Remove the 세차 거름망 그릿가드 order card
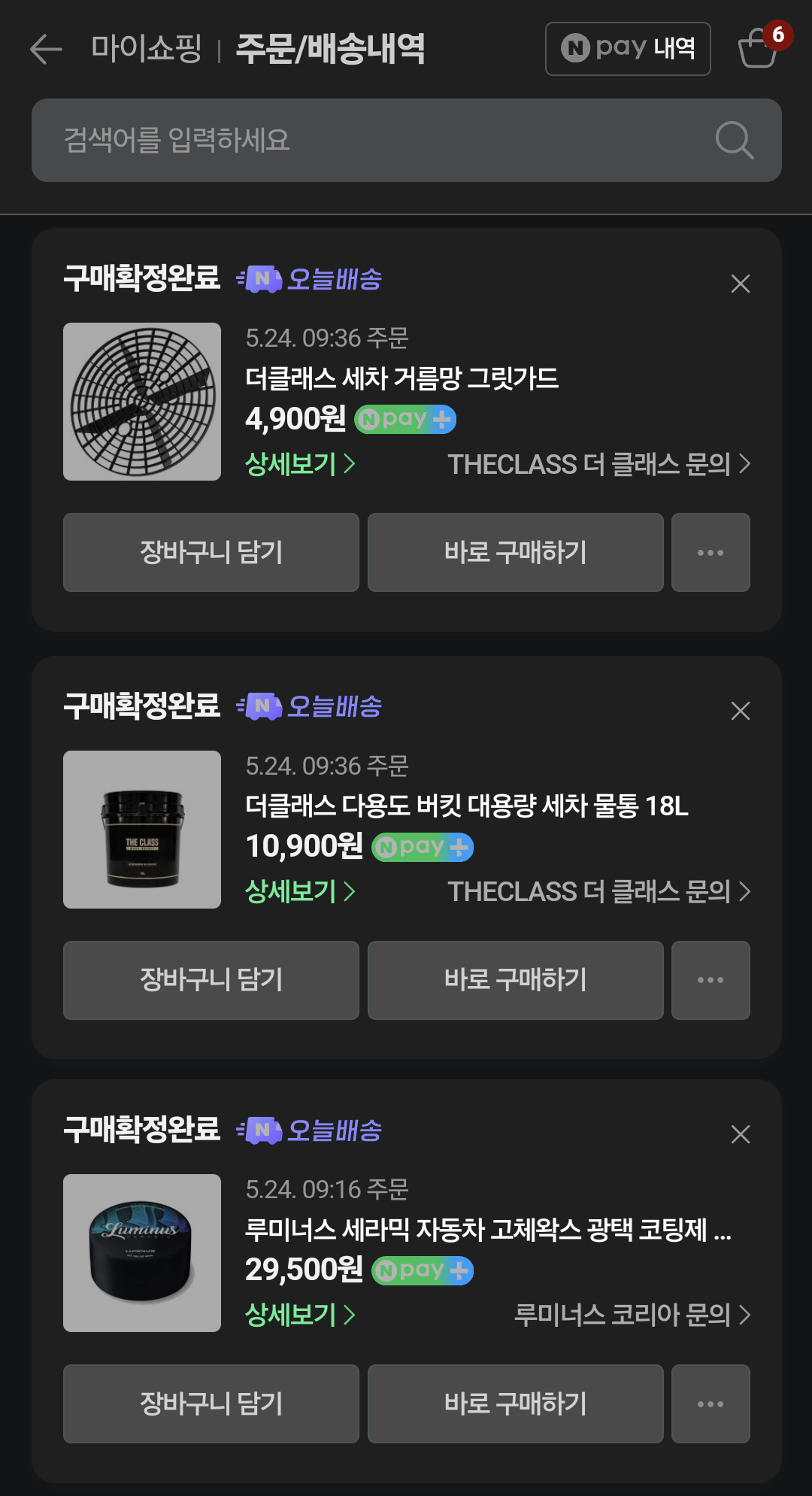Screen dimensions: 812x1496 tap(741, 284)
